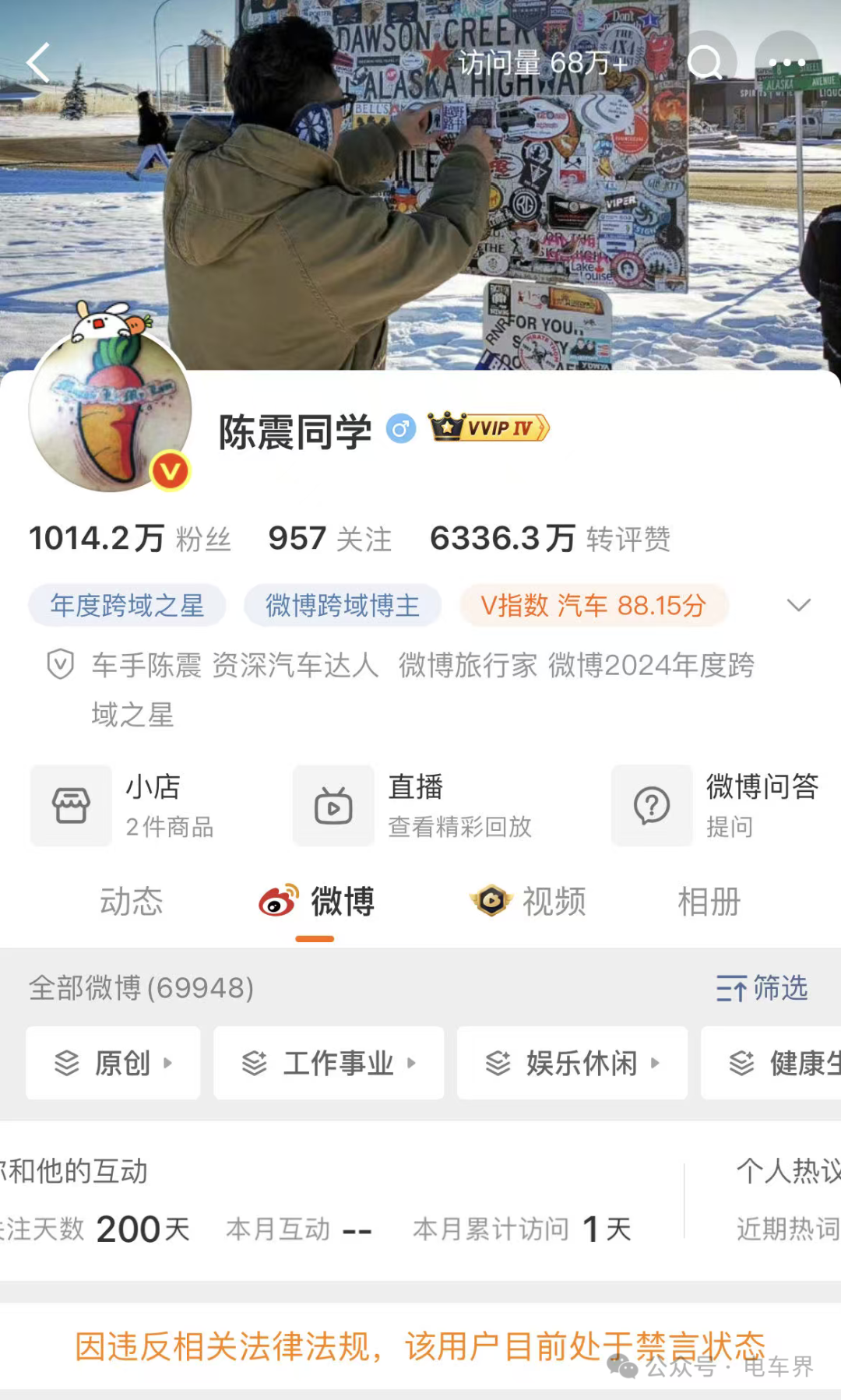
Task: Switch to the 相册 tab
Action: tap(709, 902)
